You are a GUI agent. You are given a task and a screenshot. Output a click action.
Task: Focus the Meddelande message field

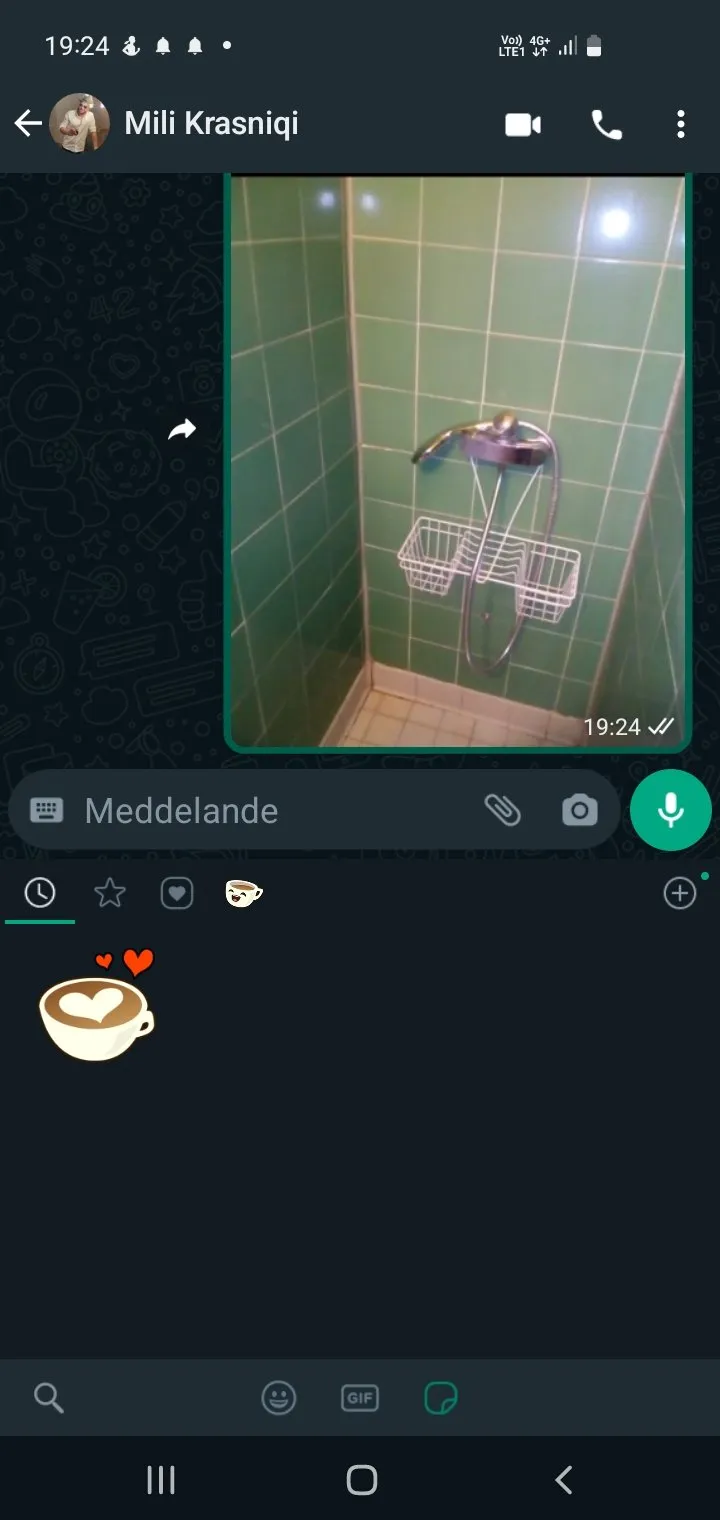tap(270, 810)
